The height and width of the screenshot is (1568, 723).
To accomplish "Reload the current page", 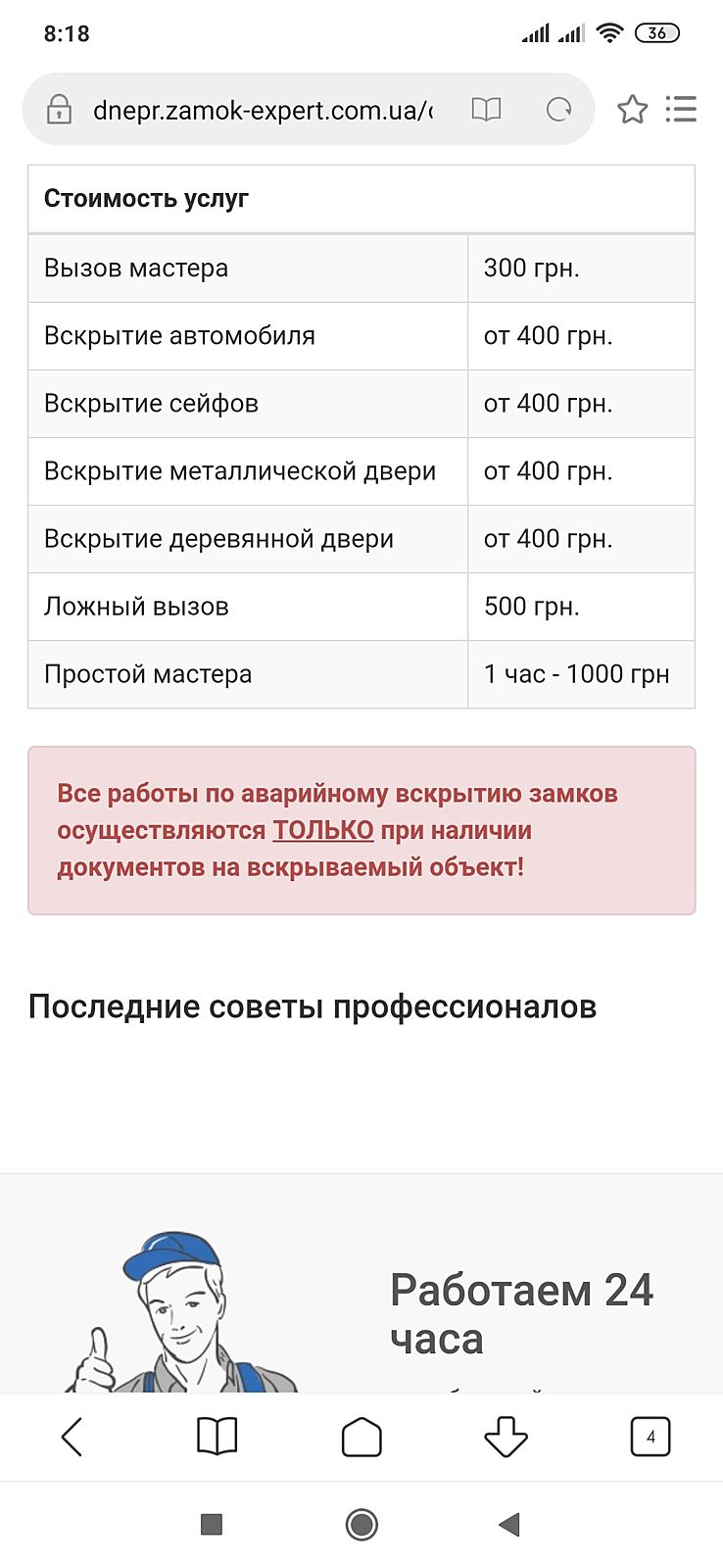I will pos(558,110).
